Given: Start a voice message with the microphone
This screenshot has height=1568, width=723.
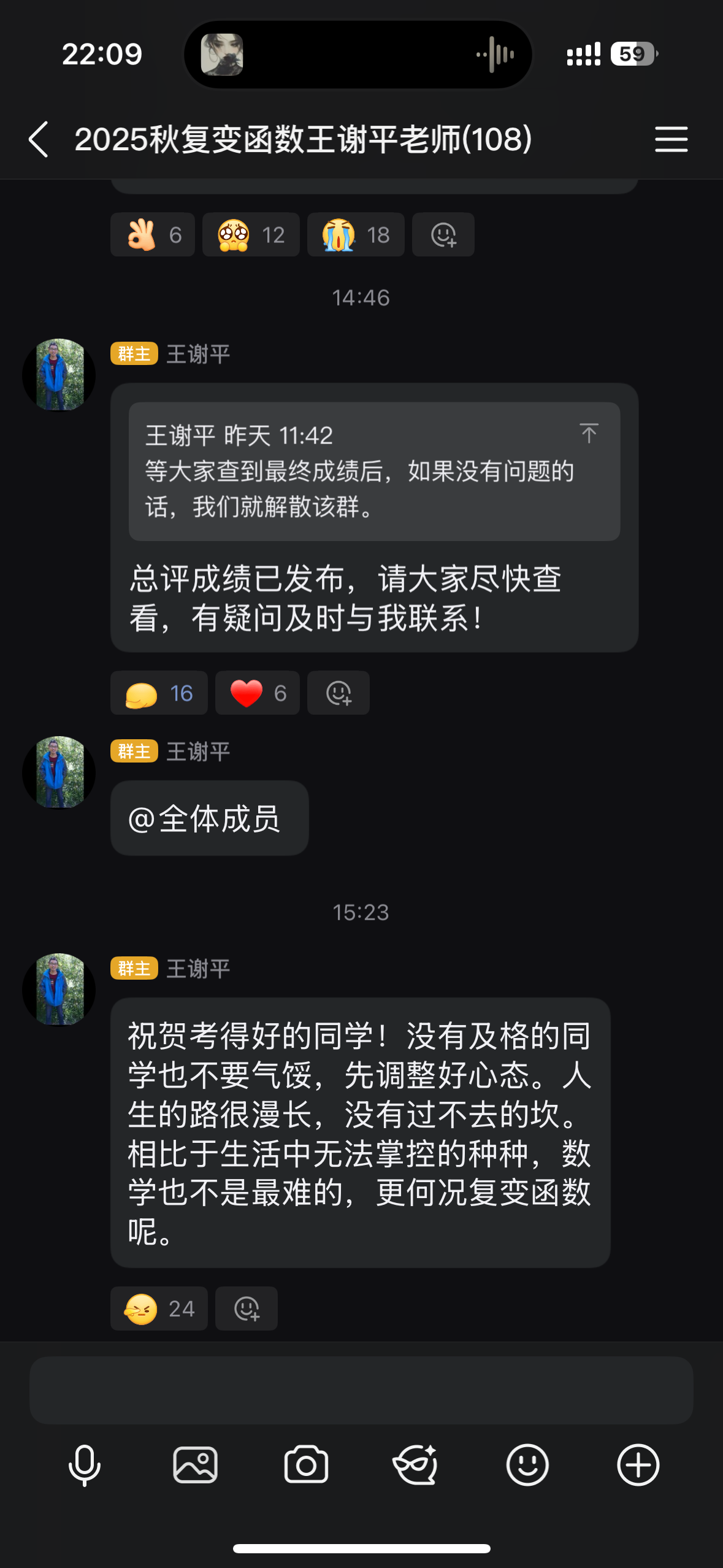Looking at the screenshot, I should [85, 1465].
